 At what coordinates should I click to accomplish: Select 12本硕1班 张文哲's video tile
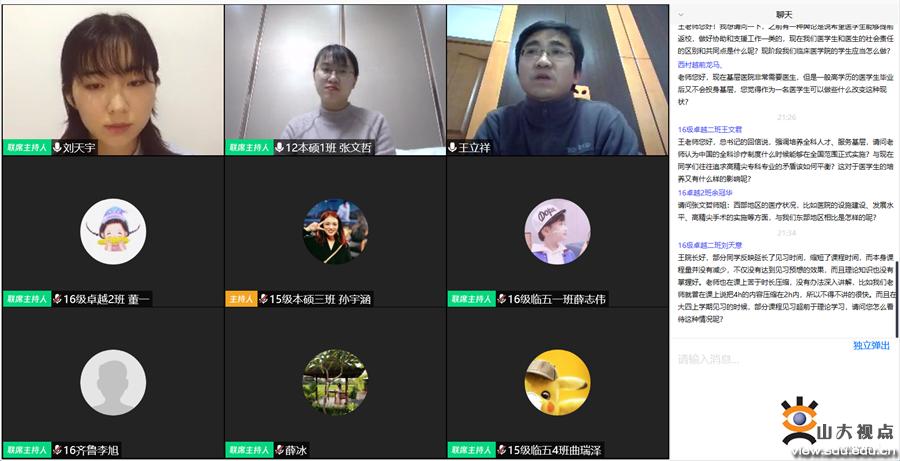tap(334, 75)
